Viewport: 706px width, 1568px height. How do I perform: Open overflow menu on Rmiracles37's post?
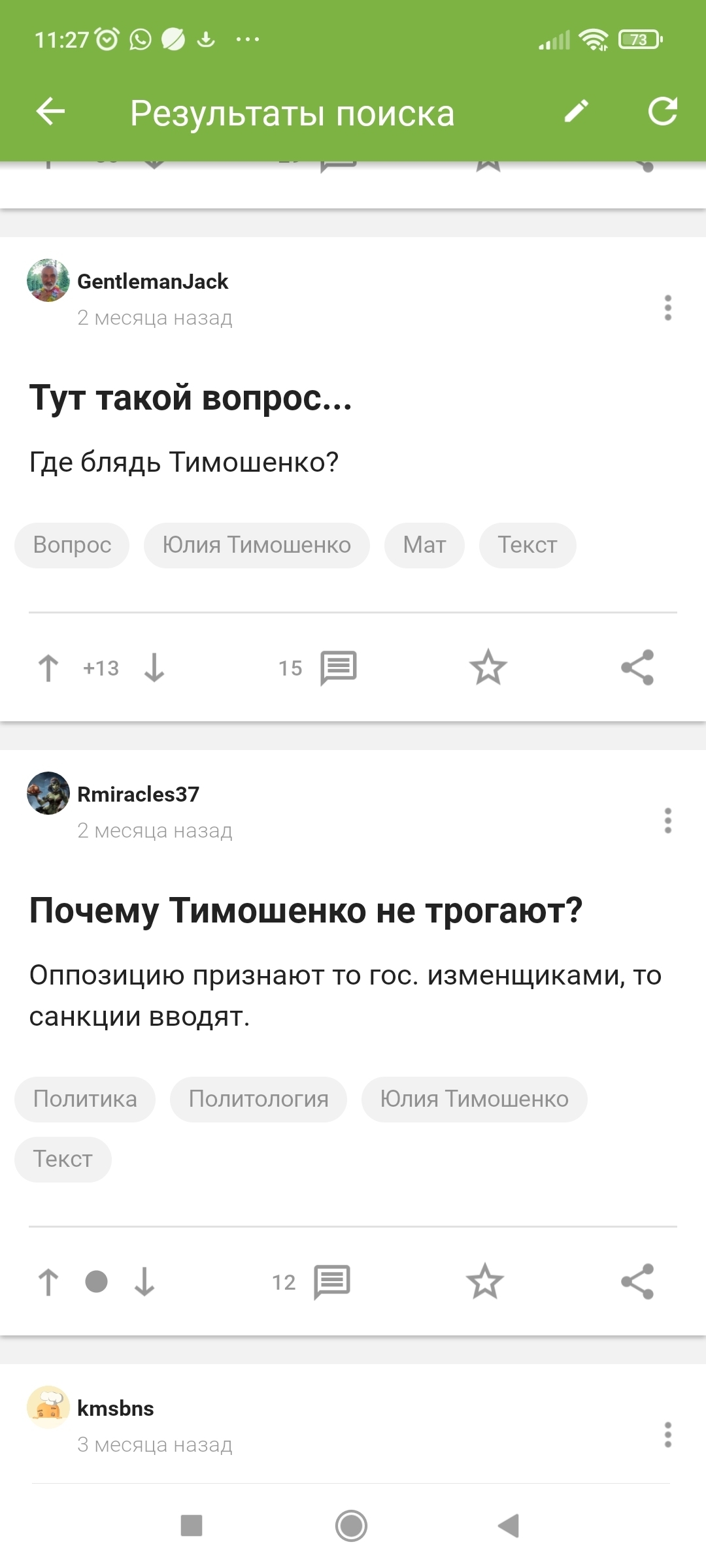667,821
